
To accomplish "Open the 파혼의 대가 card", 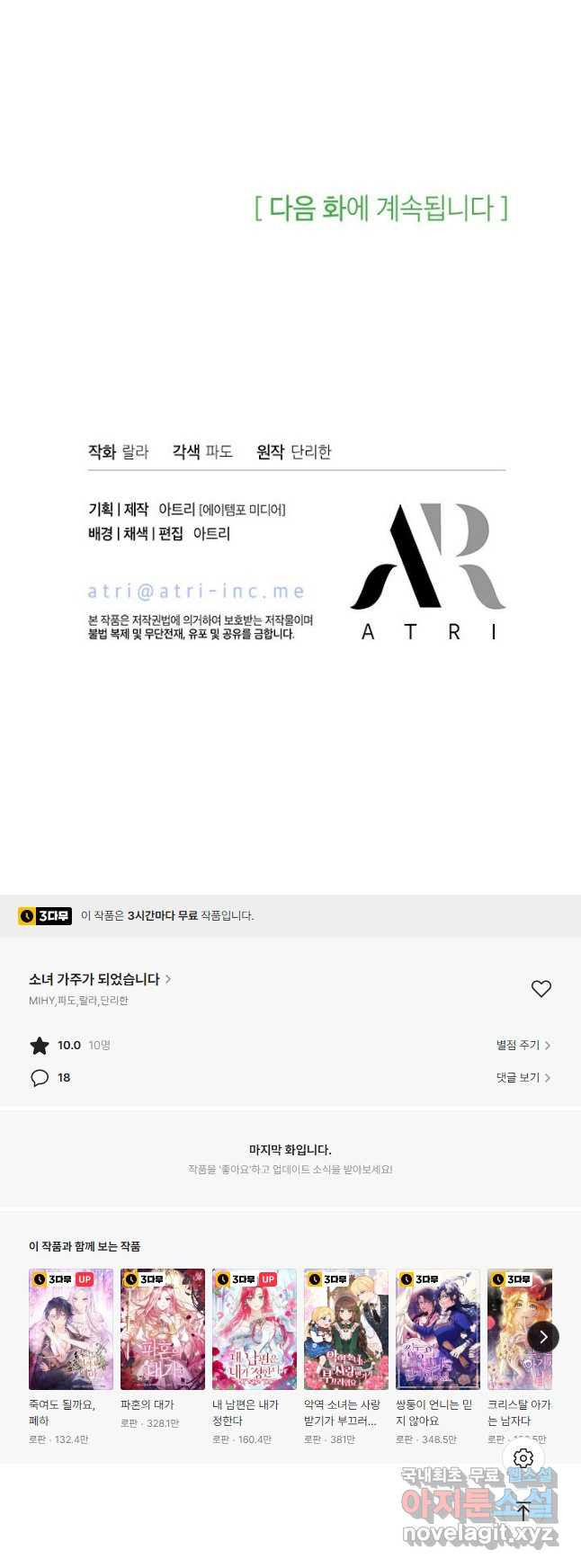I will point(163,1330).
